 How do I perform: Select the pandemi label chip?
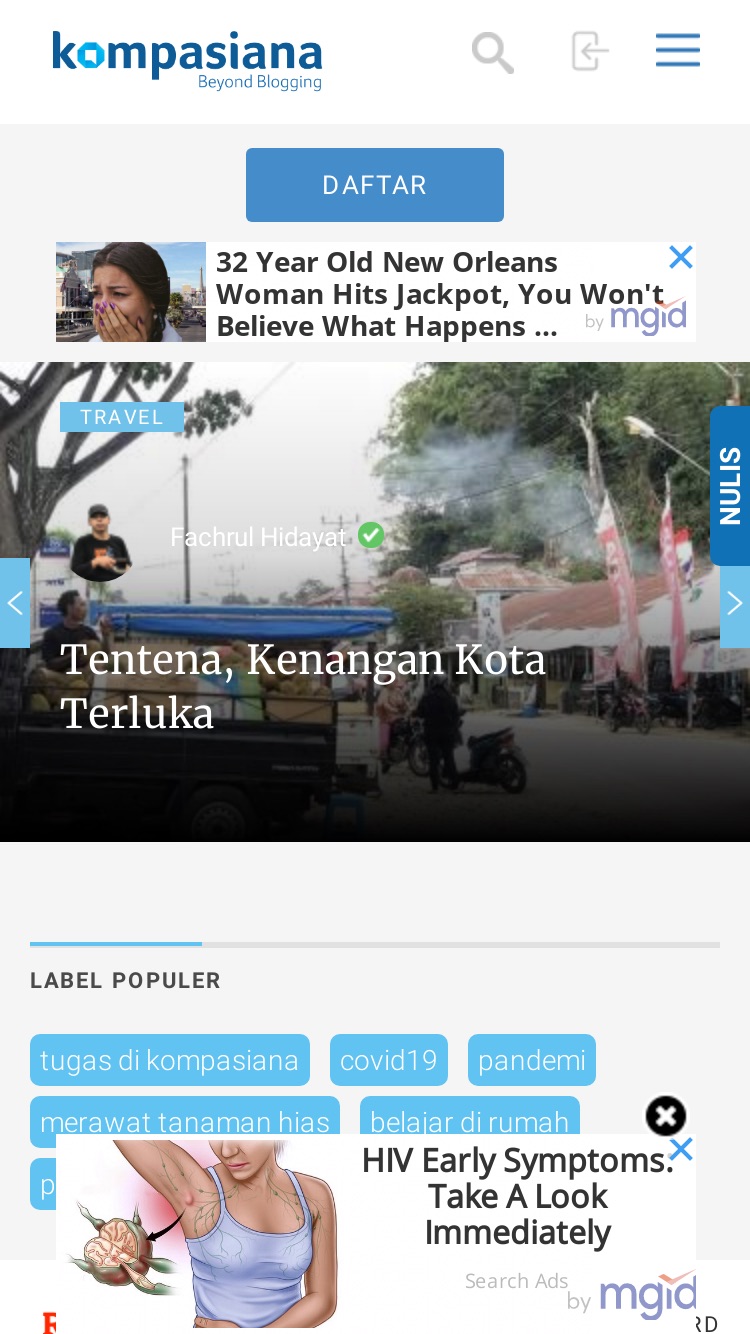[532, 1060]
